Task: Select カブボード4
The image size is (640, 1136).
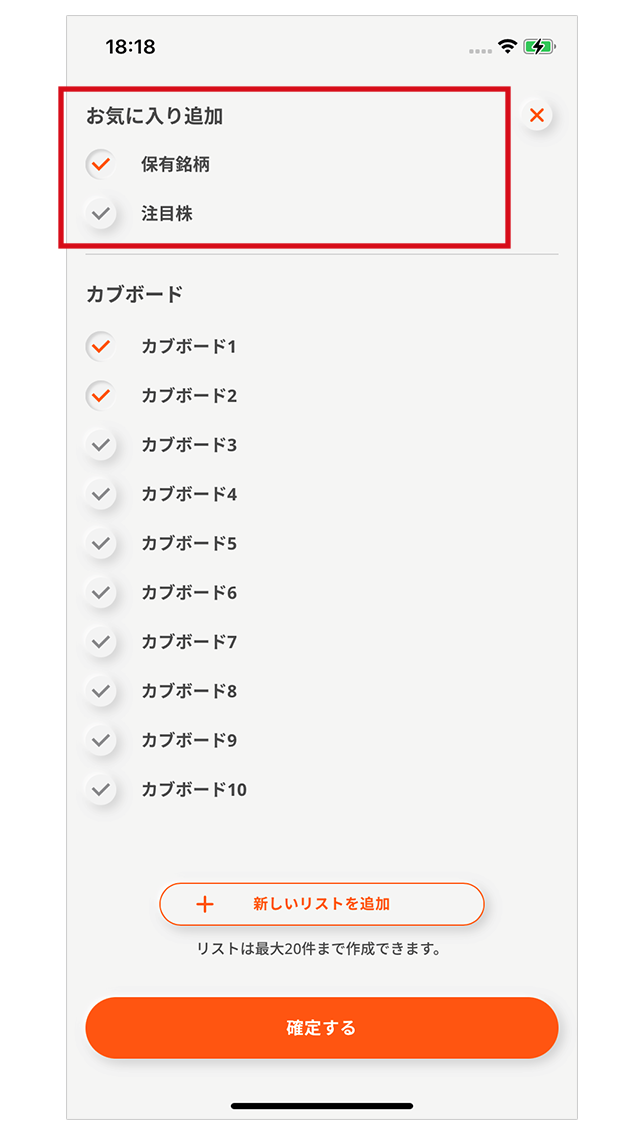Action: point(101,494)
